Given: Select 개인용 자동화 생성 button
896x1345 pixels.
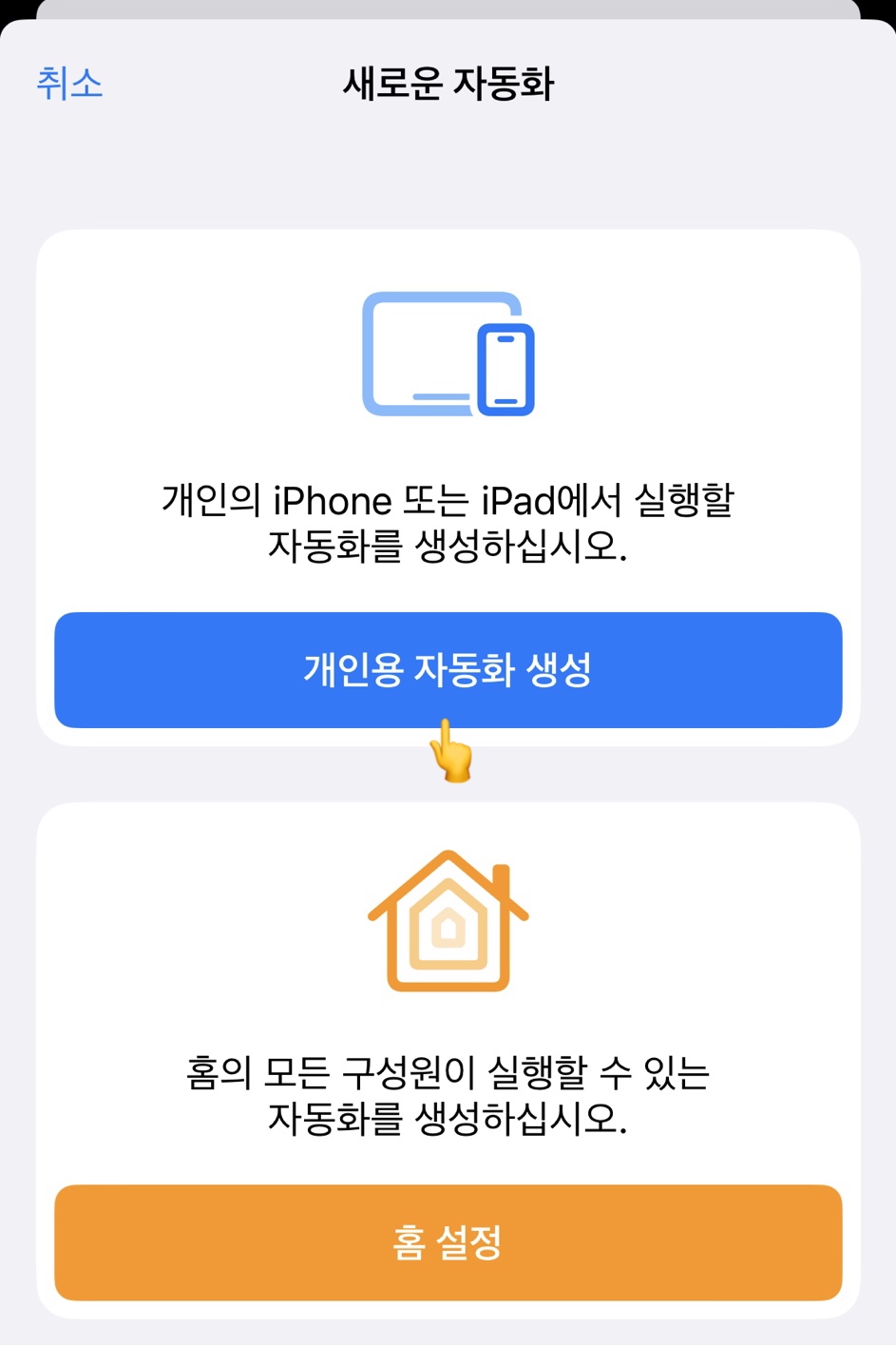Looking at the screenshot, I should (448, 669).
